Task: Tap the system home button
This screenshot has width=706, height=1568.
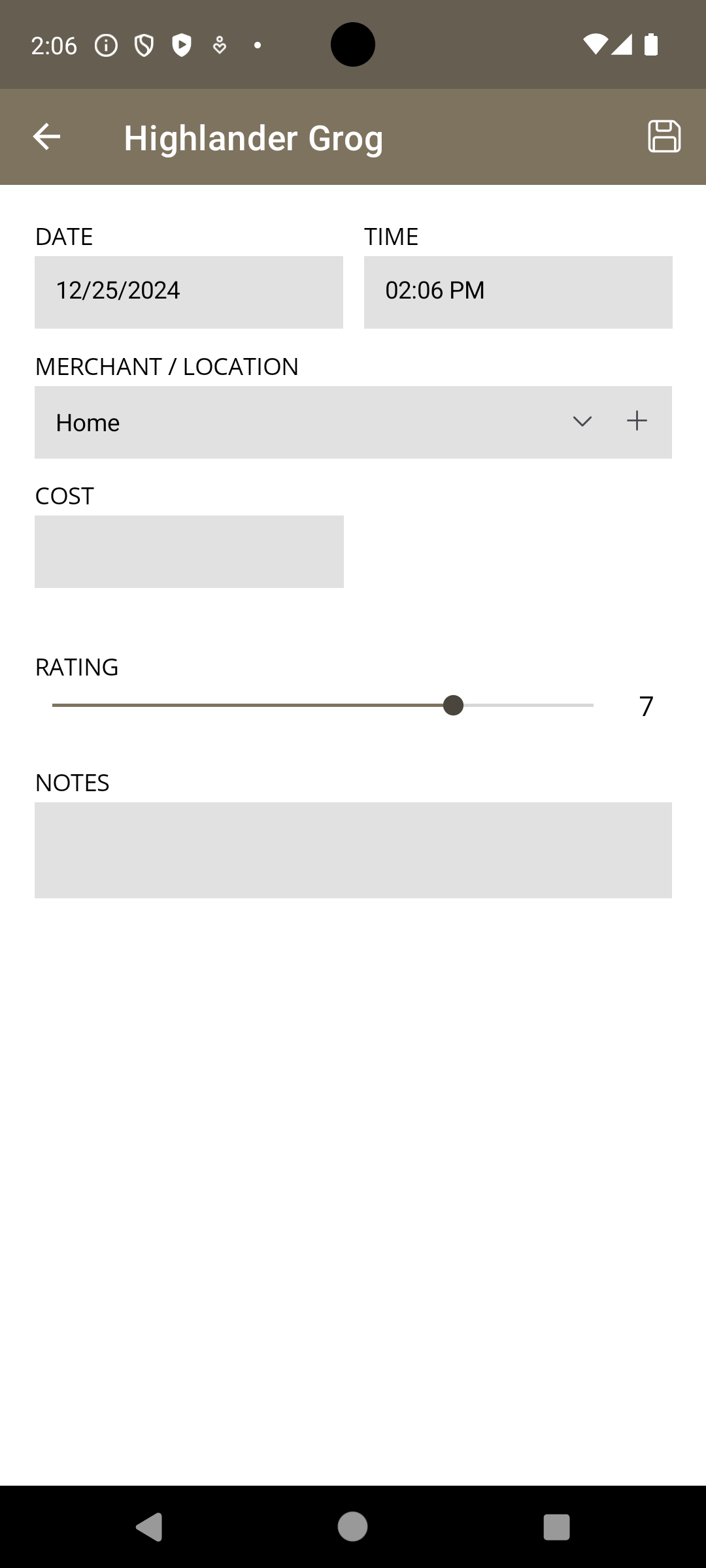Action: (x=352, y=1526)
